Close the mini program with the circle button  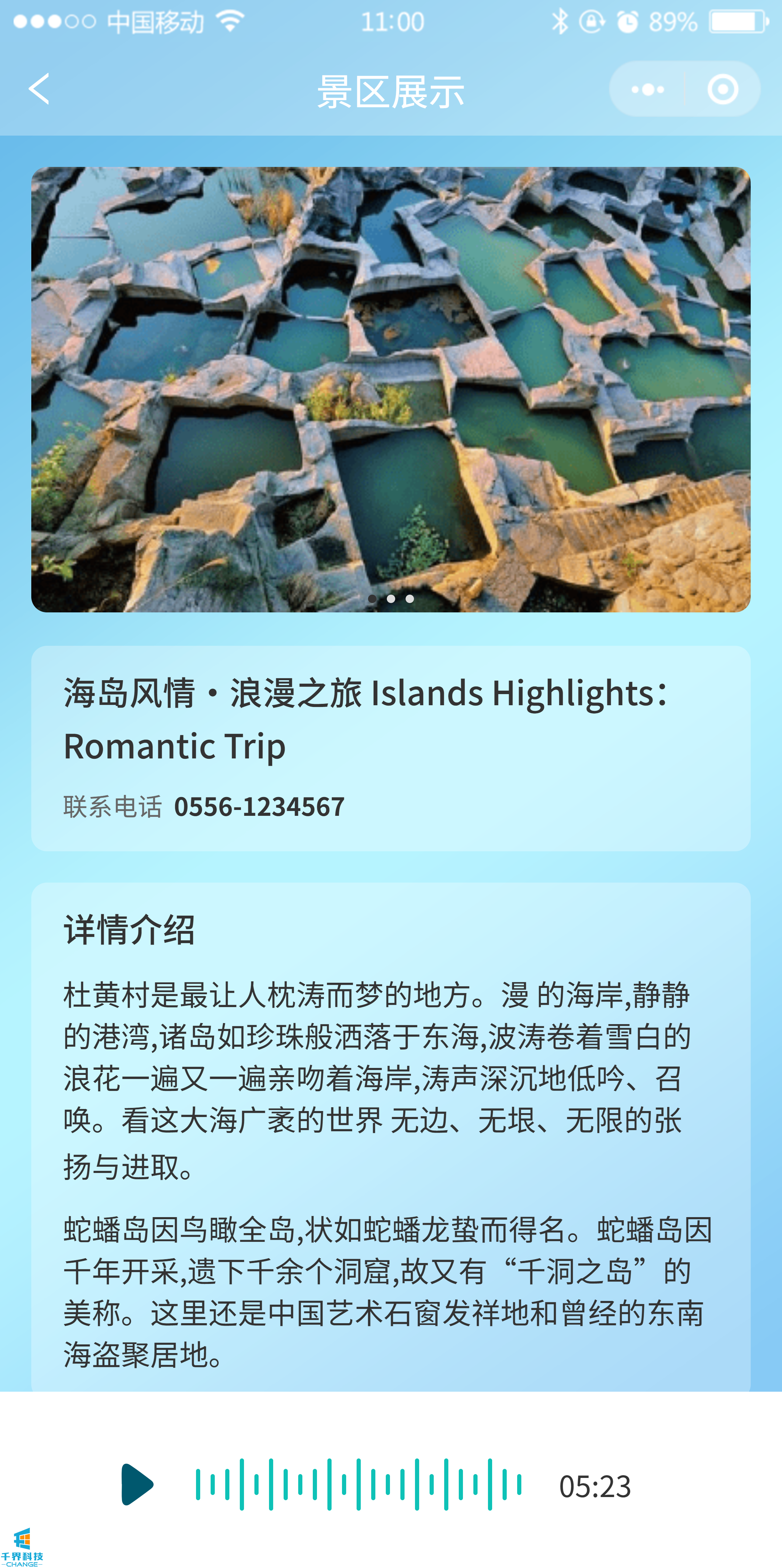pyautogui.click(x=722, y=89)
